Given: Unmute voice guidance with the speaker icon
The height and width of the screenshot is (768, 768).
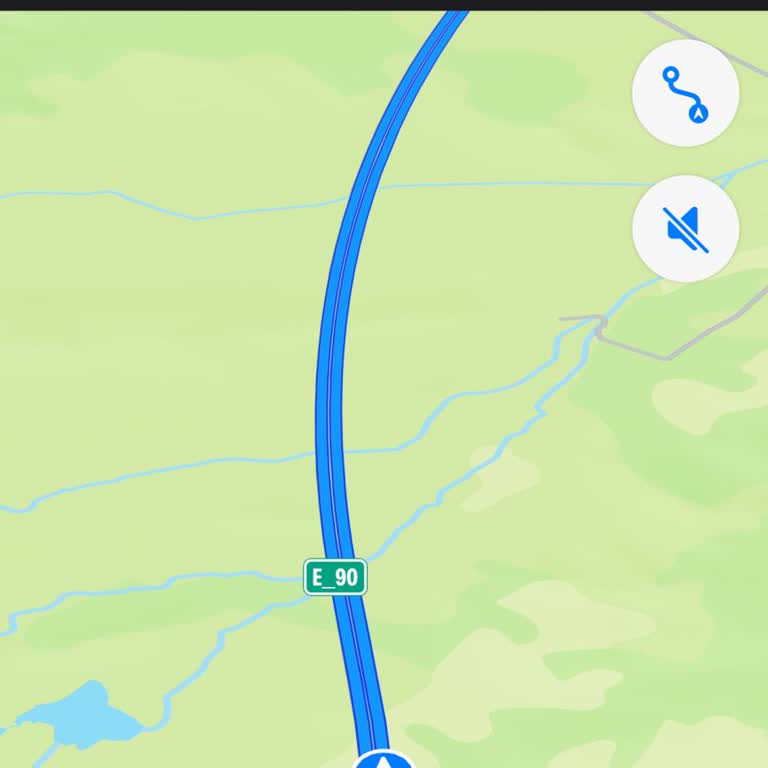Looking at the screenshot, I should point(686,229).
